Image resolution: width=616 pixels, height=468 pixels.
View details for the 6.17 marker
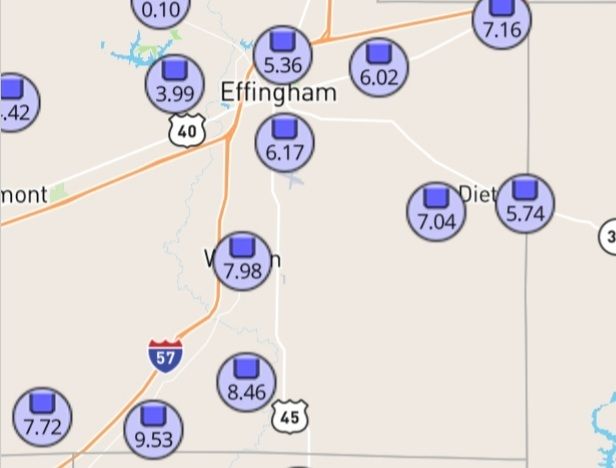point(285,143)
